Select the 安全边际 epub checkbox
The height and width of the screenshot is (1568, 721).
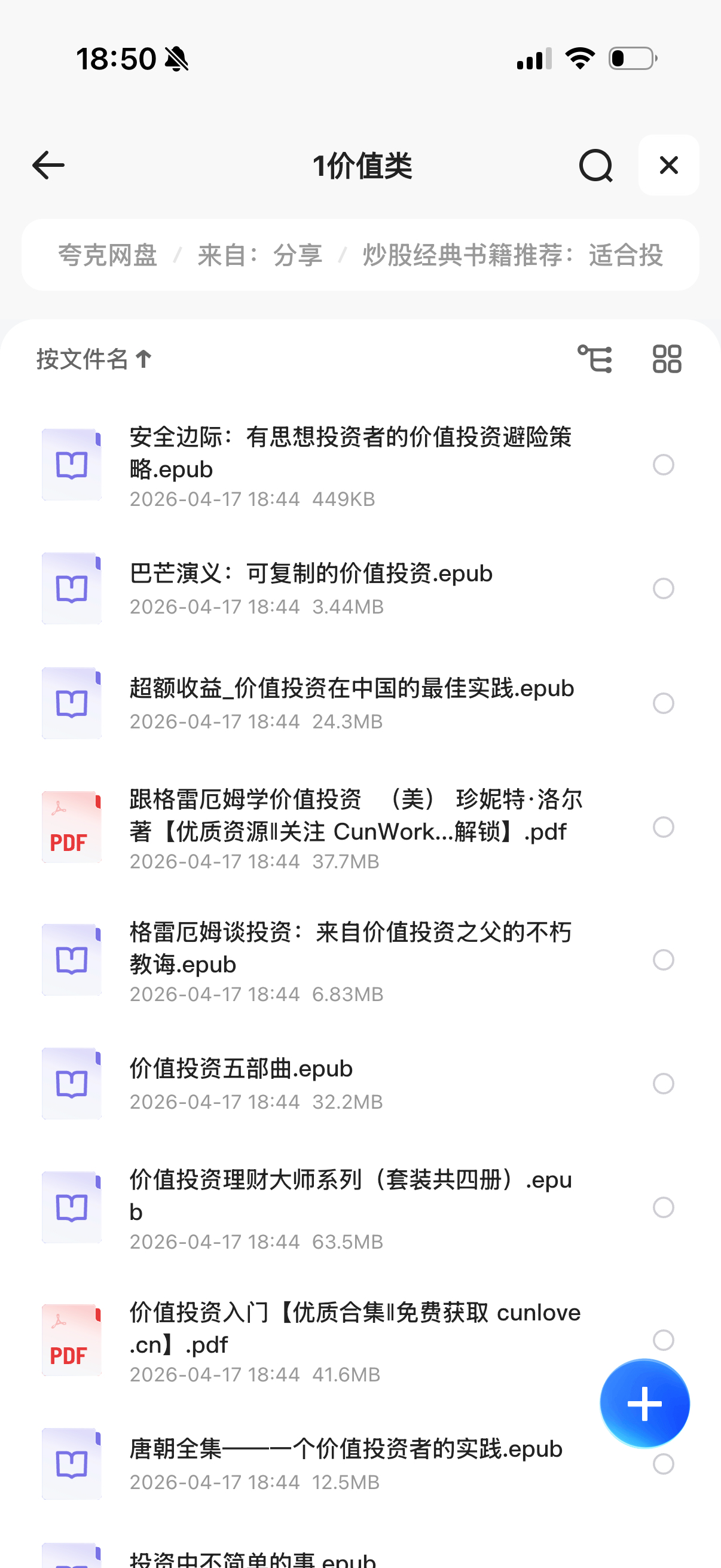click(663, 465)
